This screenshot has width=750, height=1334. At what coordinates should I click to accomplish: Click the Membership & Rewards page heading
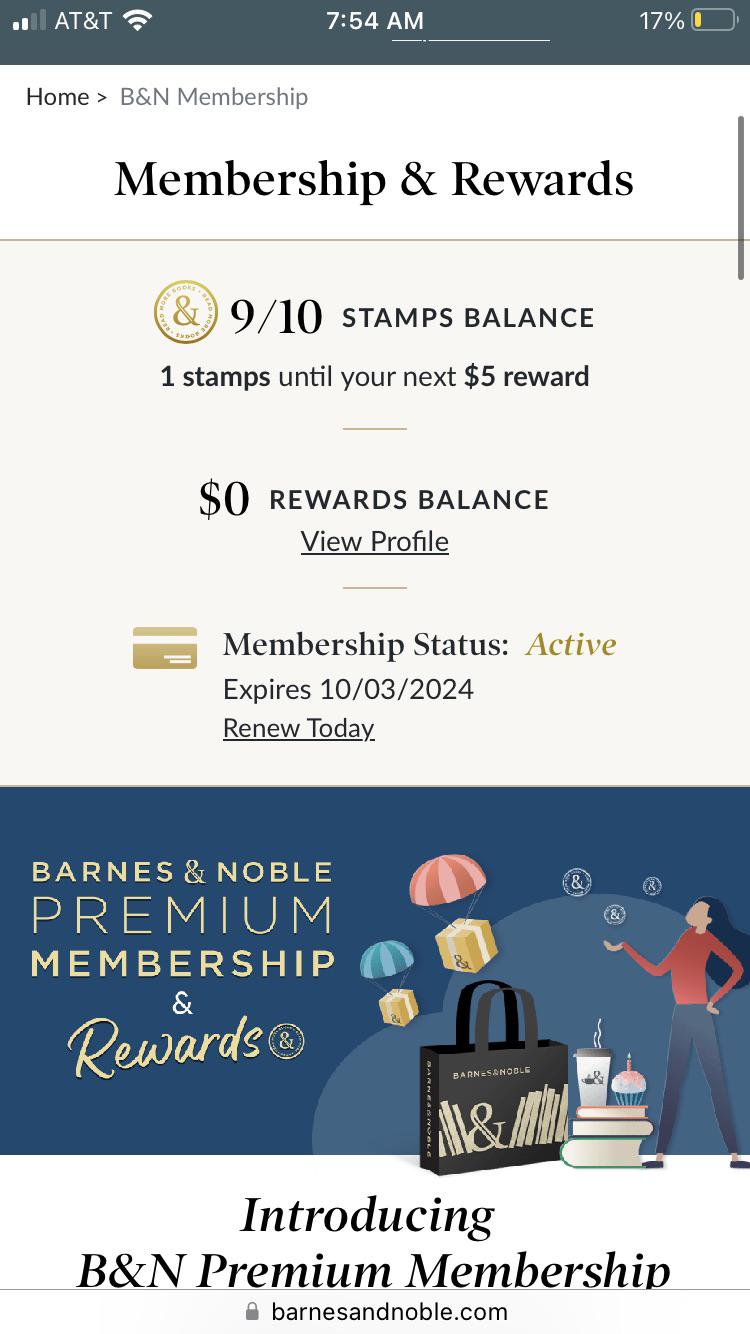coord(374,178)
